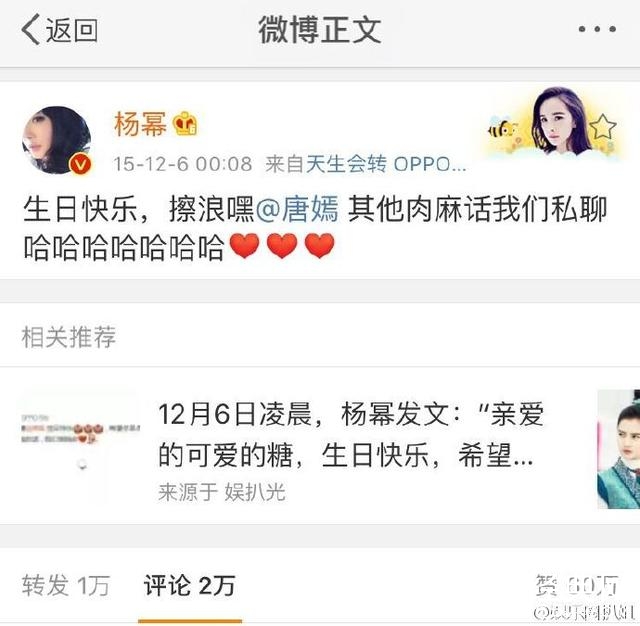This screenshot has width=640, height=626.
Task: Tap the username 杨幂
Action: [138, 125]
